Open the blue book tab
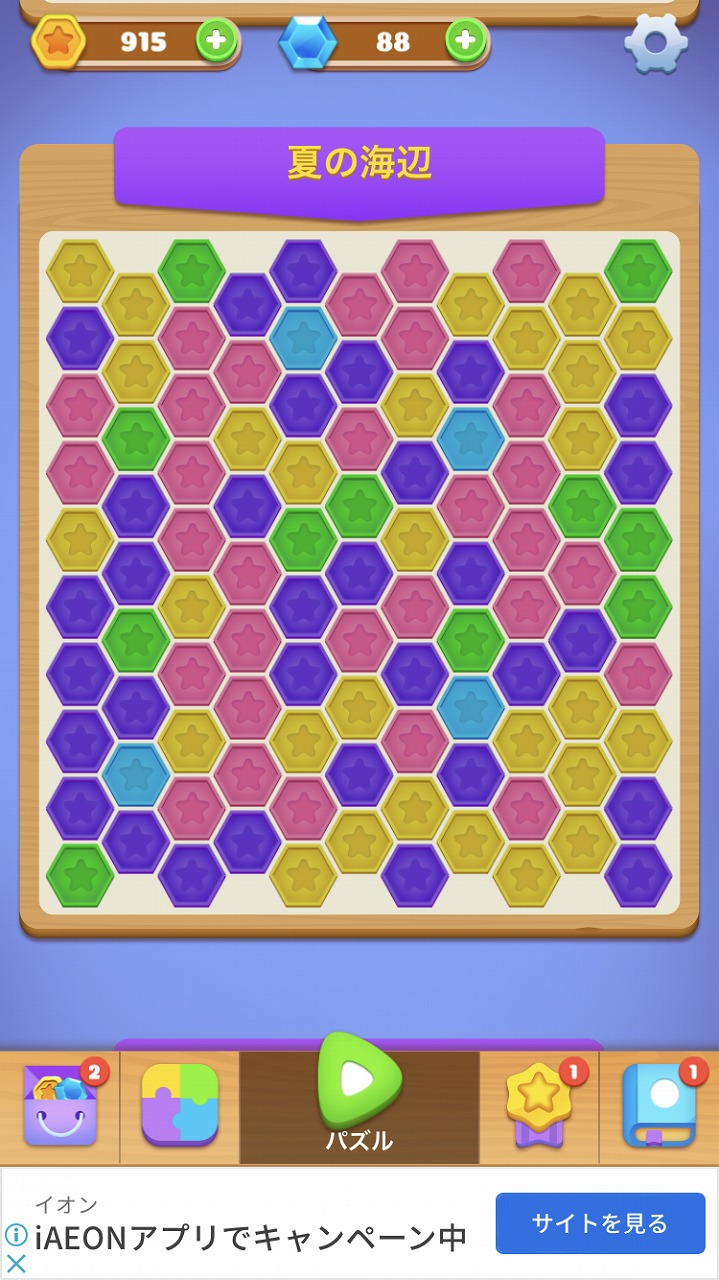Image resolution: width=719 pixels, height=1280 pixels. tap(659, 1104)
